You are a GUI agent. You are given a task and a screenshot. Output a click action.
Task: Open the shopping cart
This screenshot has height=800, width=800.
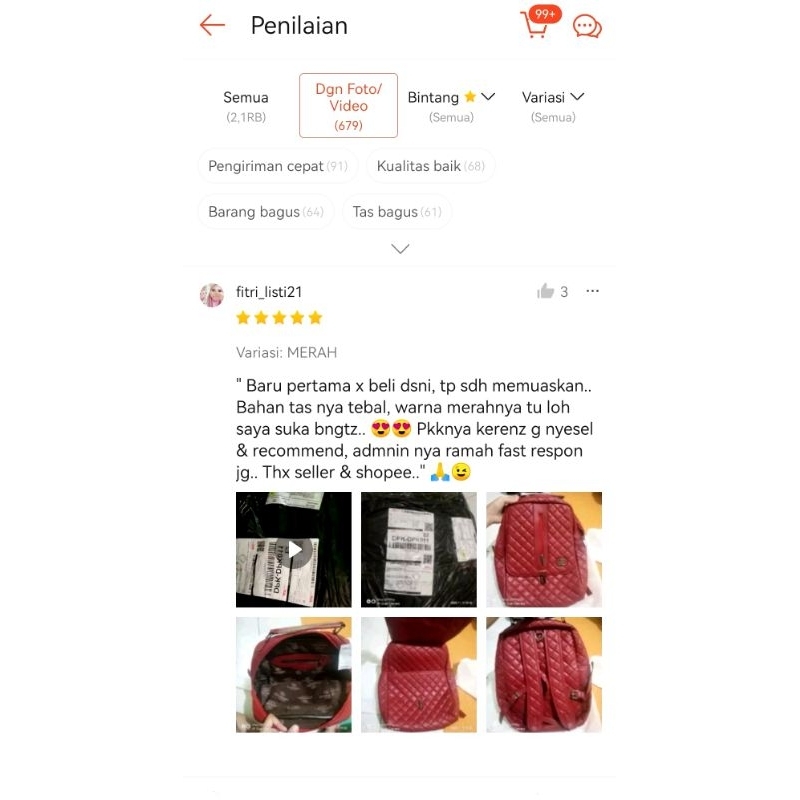pos(536,24)
